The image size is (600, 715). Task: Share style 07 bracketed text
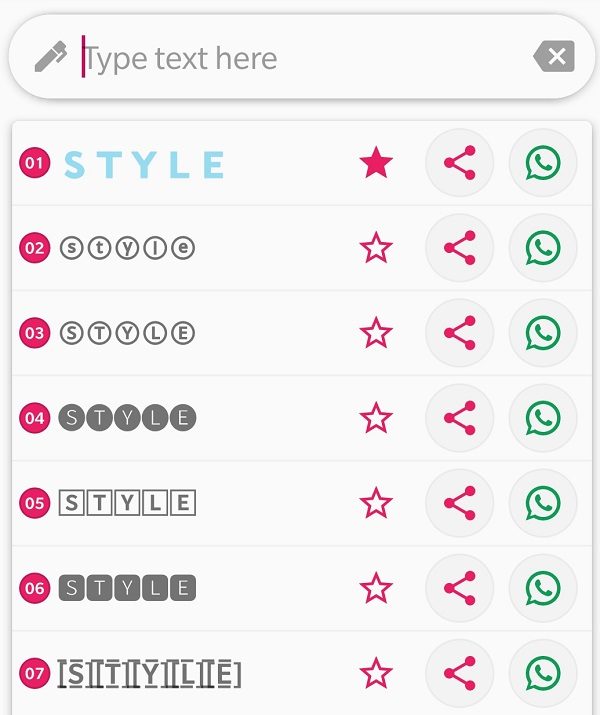pos(459,673)
